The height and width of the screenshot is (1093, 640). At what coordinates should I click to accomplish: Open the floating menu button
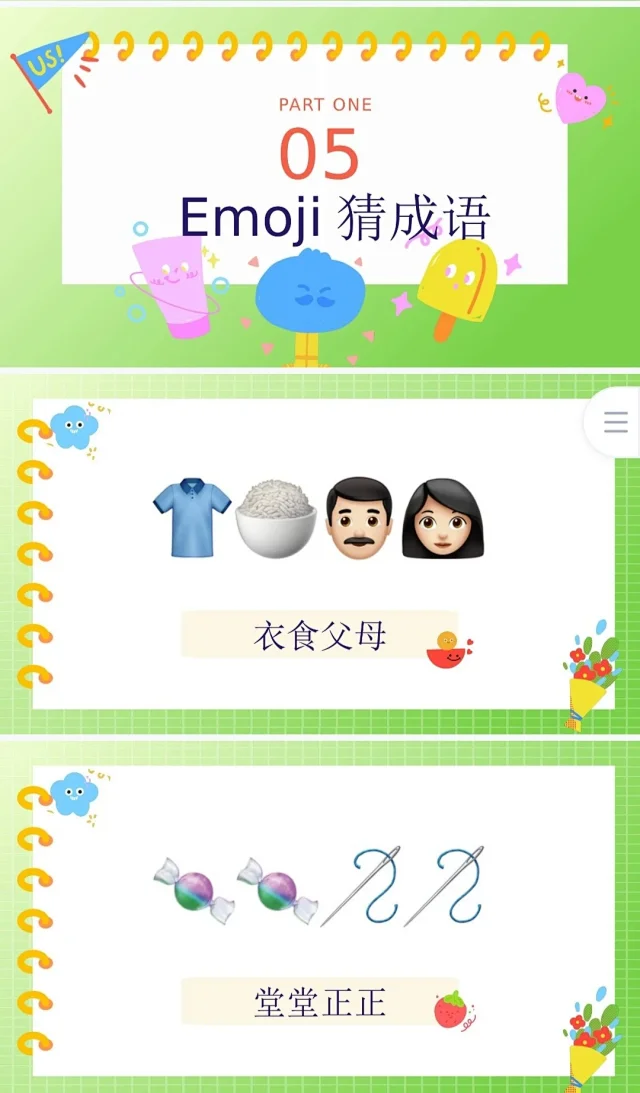coord(615,422)
